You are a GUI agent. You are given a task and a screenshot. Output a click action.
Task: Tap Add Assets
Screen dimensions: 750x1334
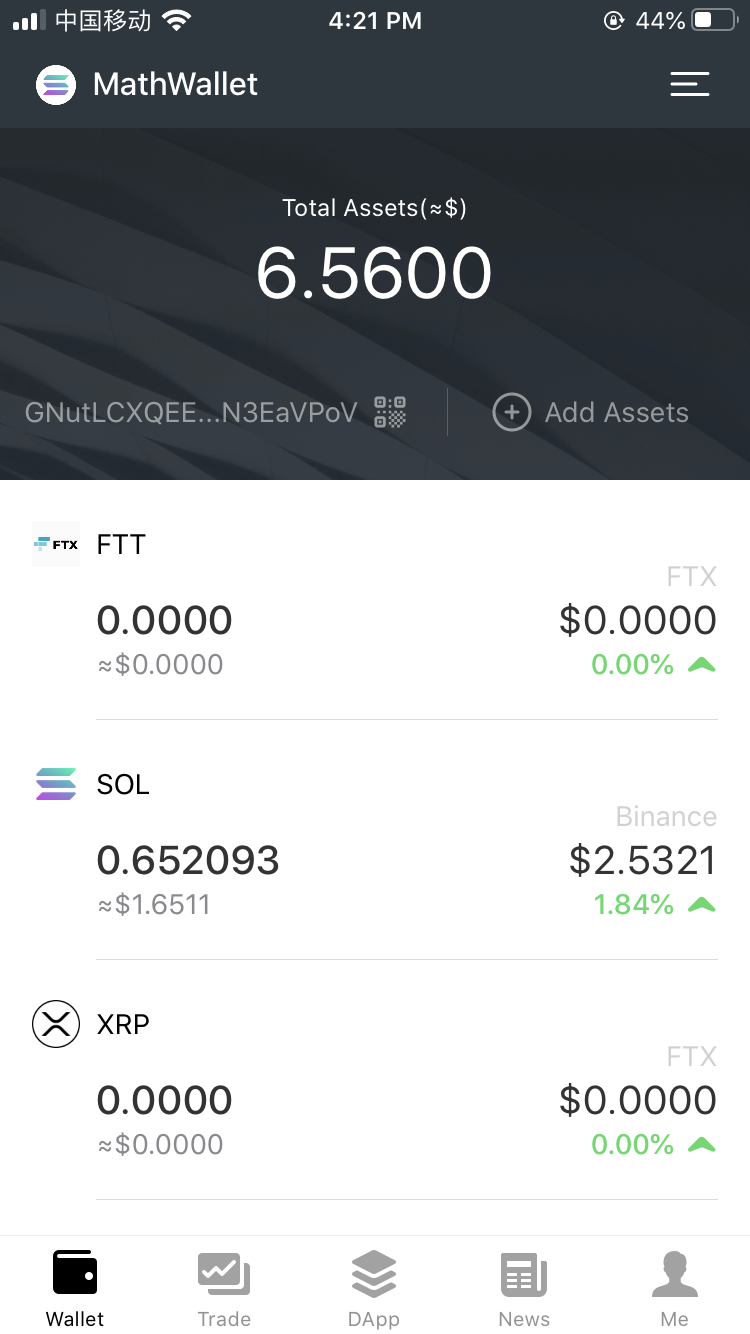coord(591,412)
